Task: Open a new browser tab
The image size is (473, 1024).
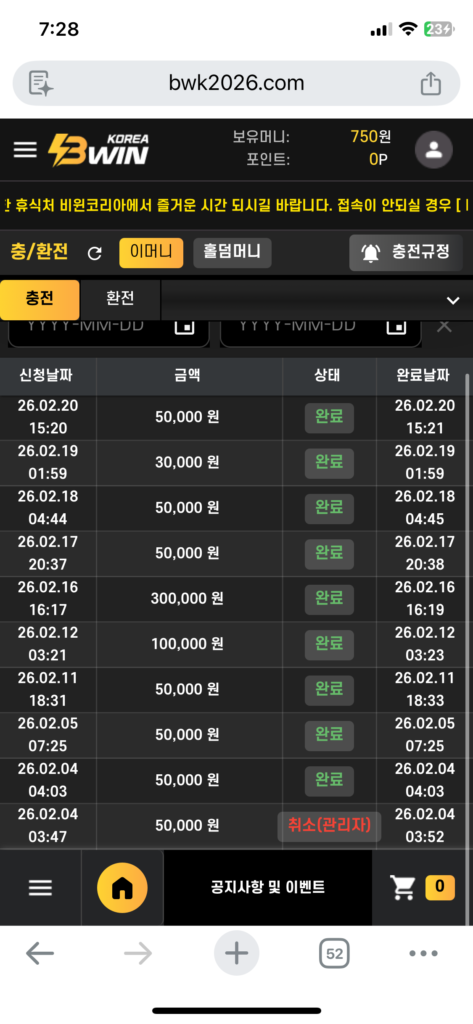Action: [x=236, y=953]
